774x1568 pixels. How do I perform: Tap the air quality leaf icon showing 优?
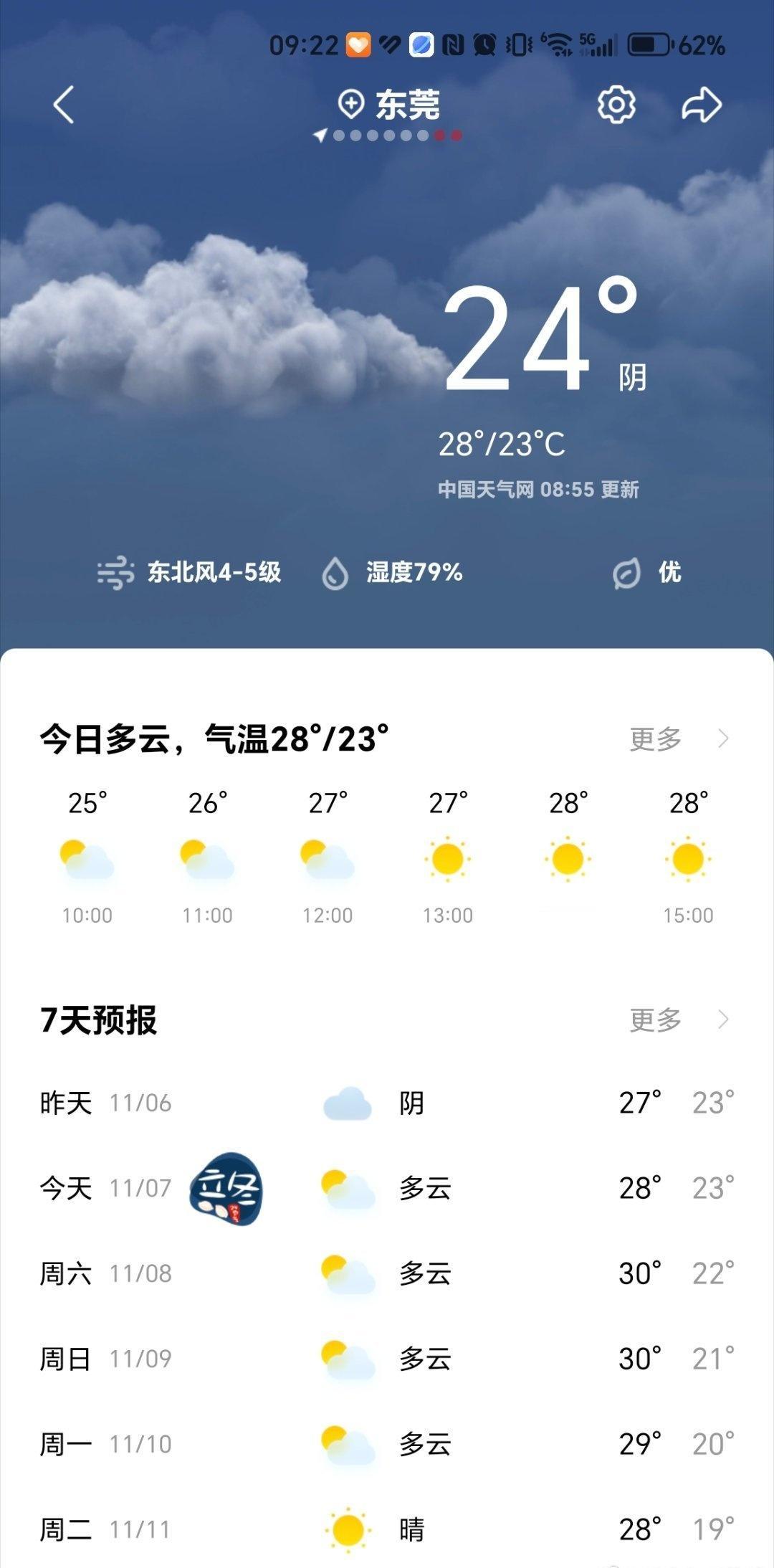tap(626, 572)
